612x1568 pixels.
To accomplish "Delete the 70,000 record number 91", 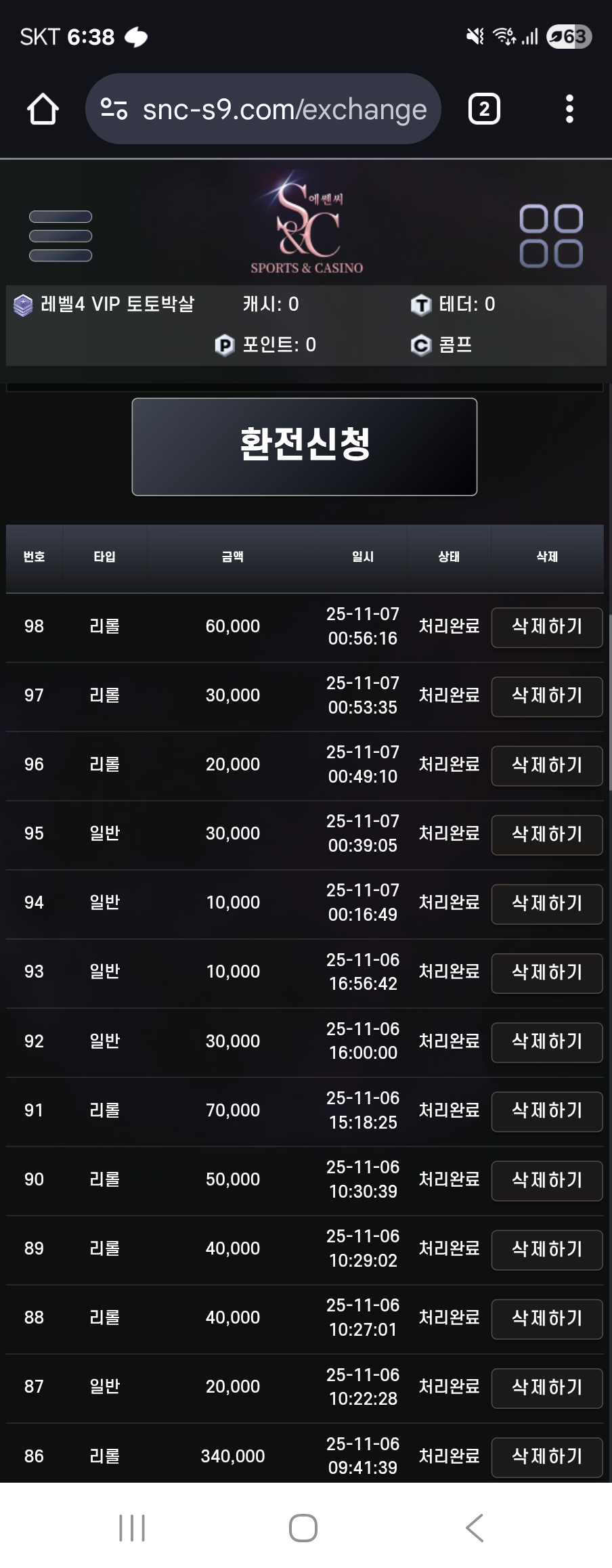I will tap(546, 1111).
